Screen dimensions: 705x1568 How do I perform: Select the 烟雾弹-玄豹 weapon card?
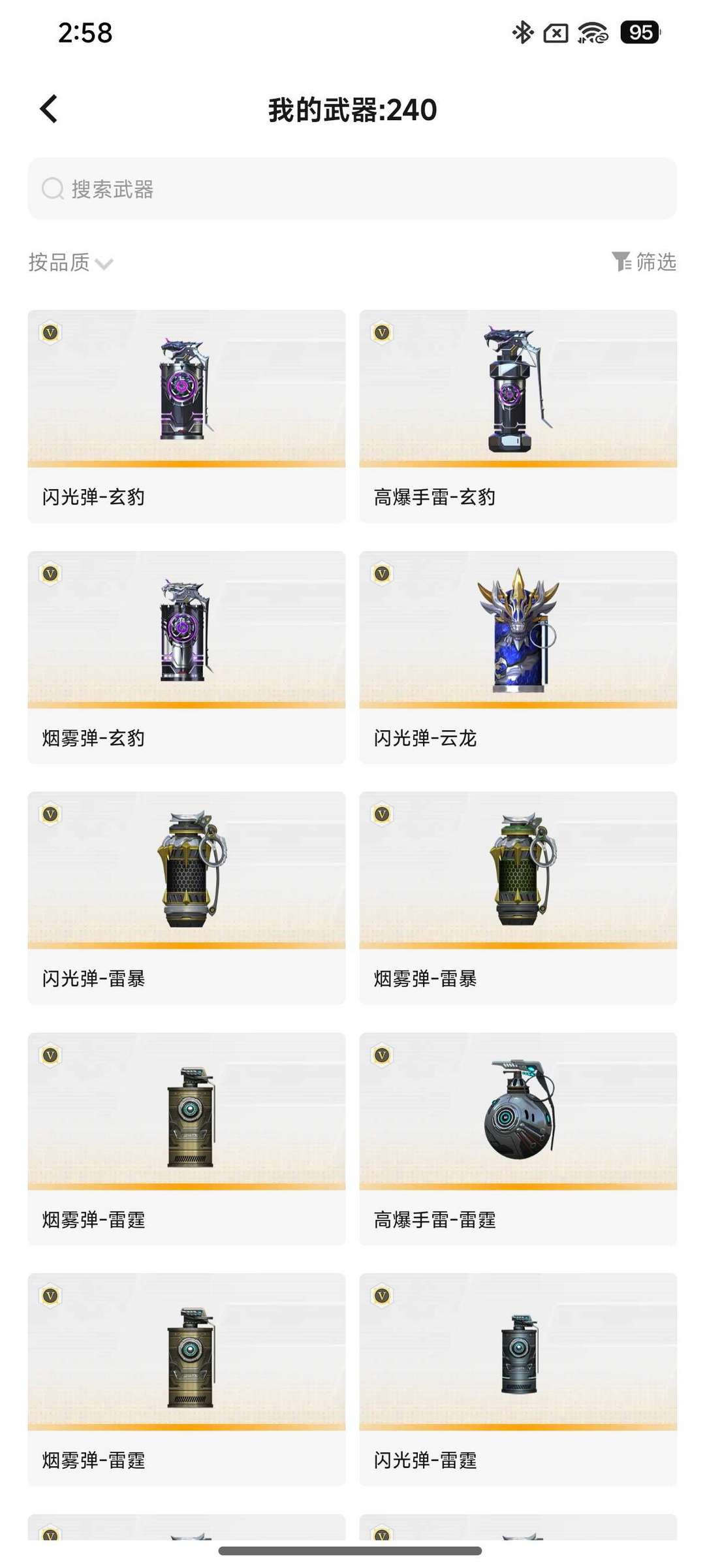click(187, 656)
